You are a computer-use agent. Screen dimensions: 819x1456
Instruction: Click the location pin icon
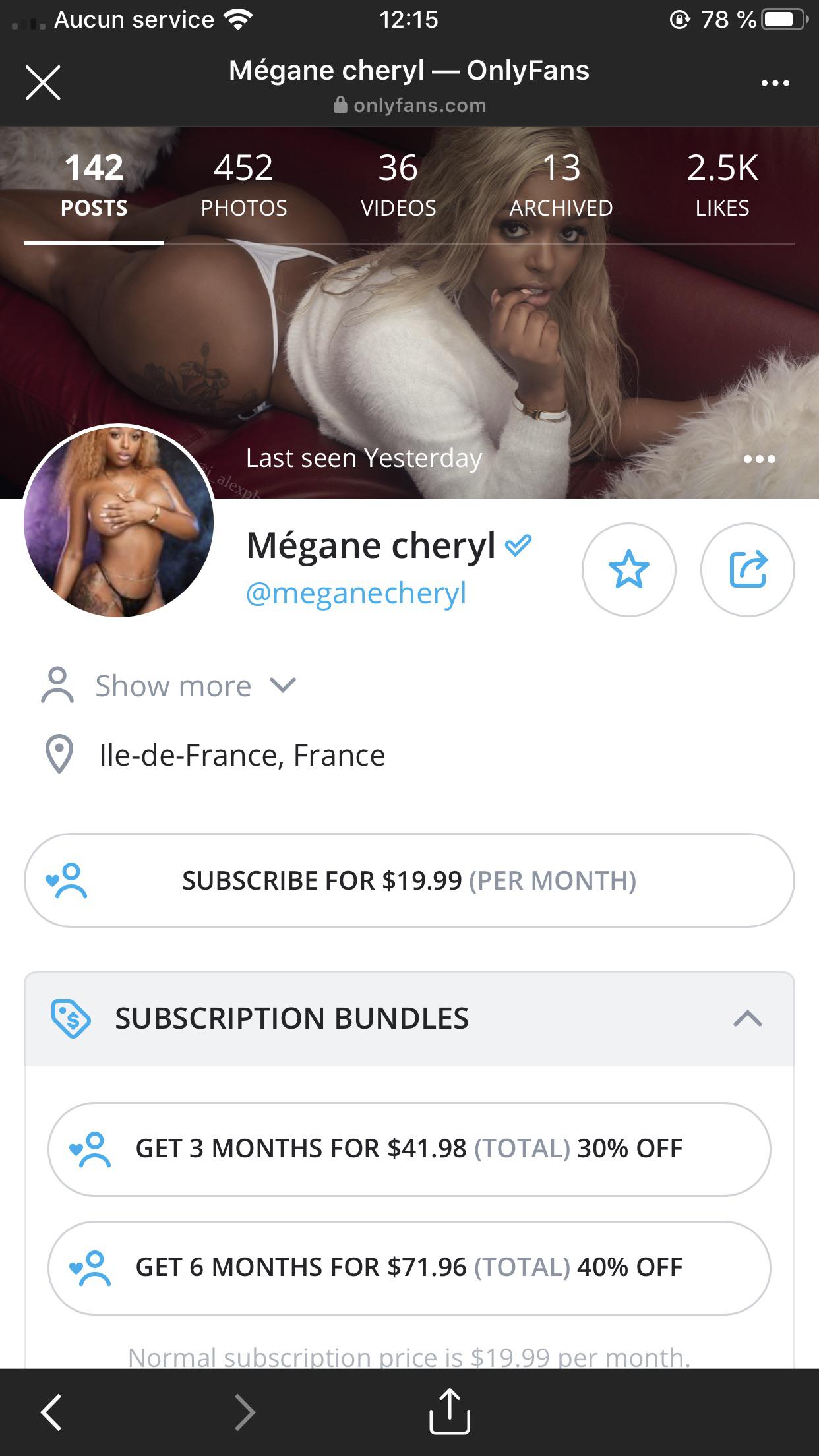[x=59, y=754]
